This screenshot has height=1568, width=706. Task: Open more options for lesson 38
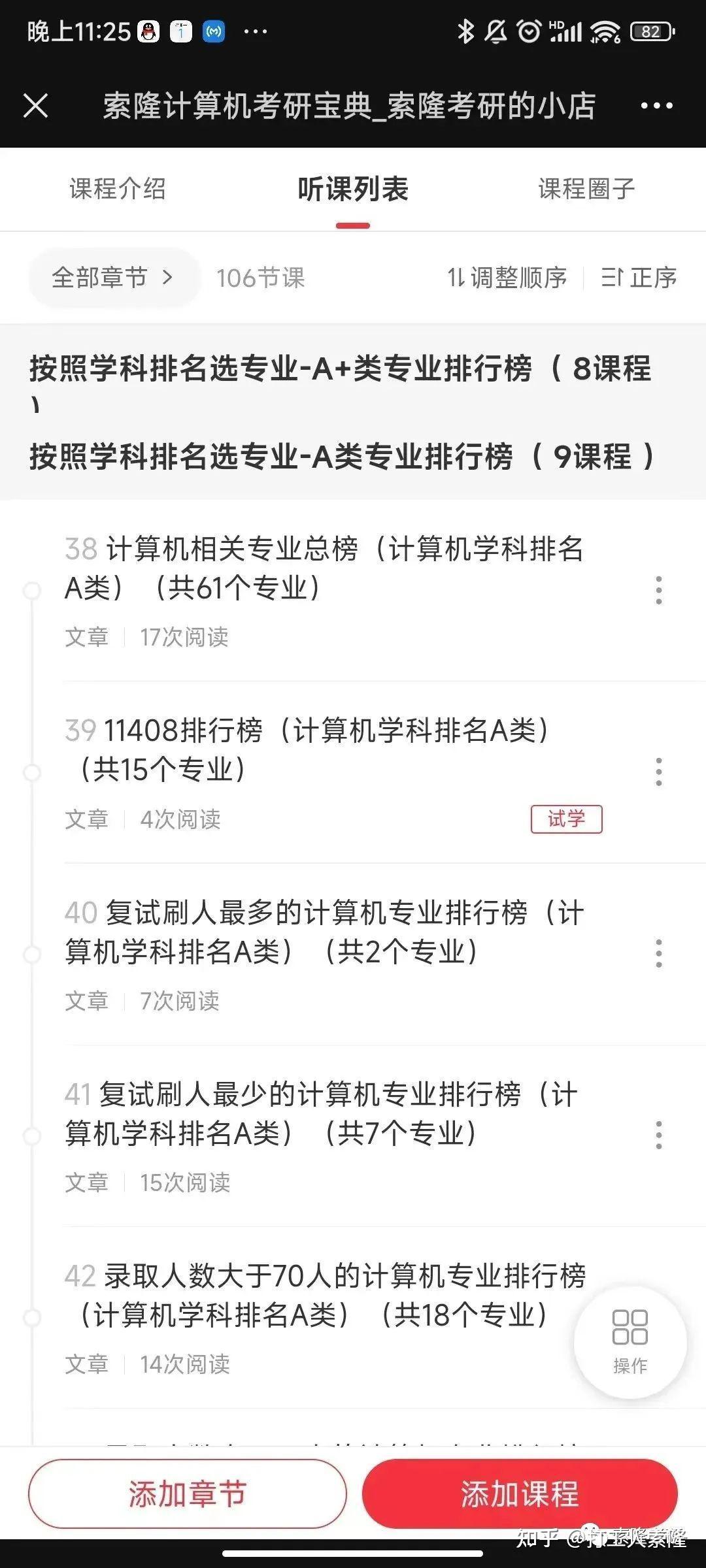pyautogui.click(x=658, y=590)
